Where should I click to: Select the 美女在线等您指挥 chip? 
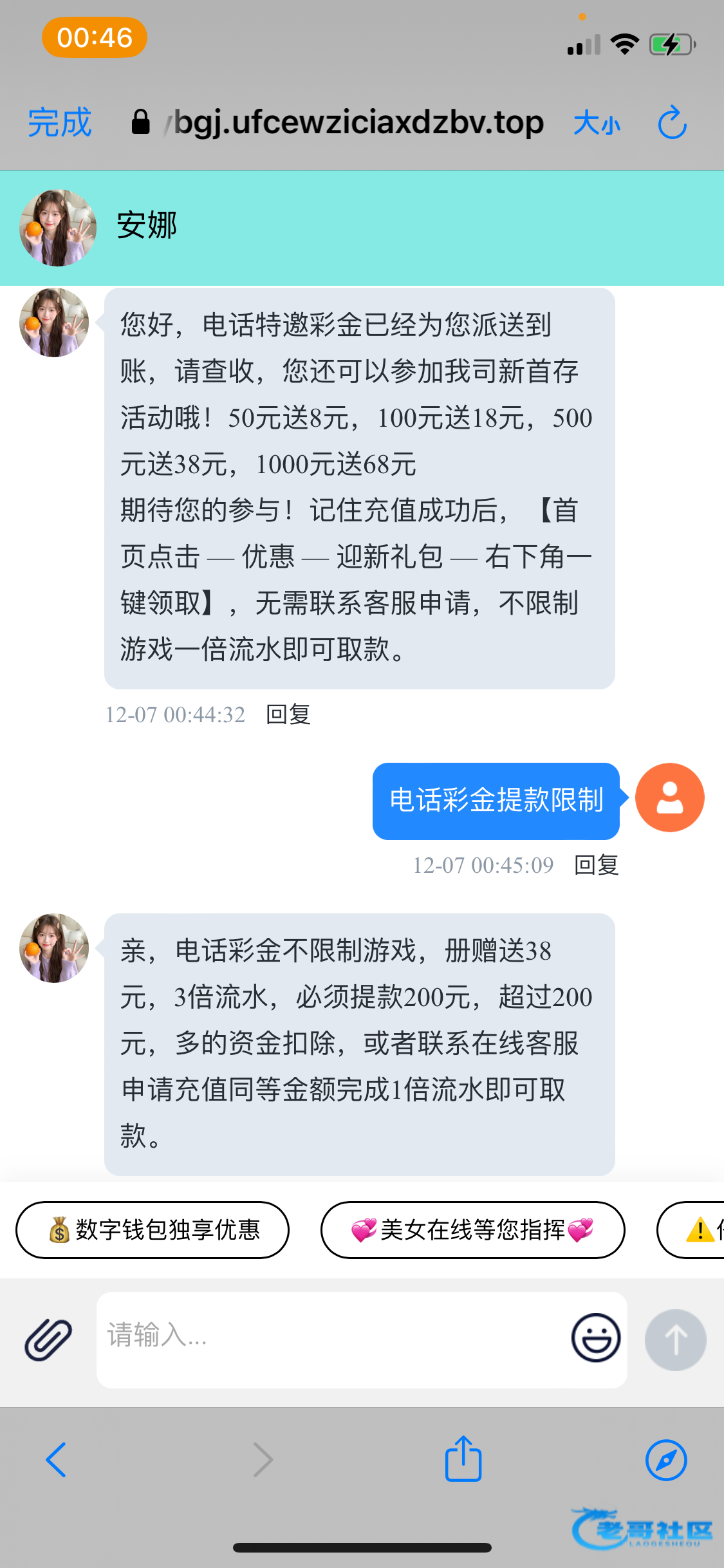[x=472, y=1230]
